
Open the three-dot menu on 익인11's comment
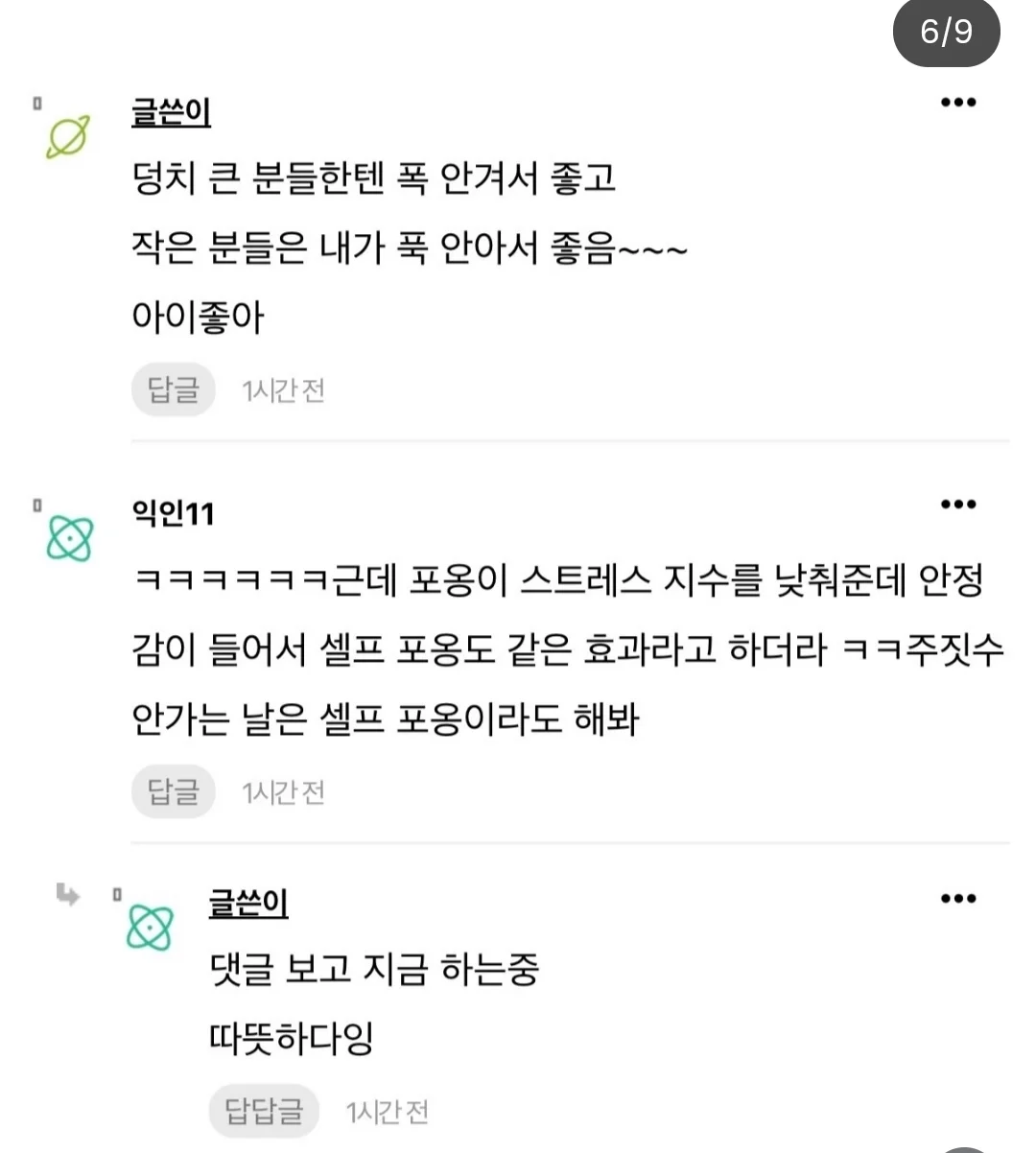tap(958, 504)
